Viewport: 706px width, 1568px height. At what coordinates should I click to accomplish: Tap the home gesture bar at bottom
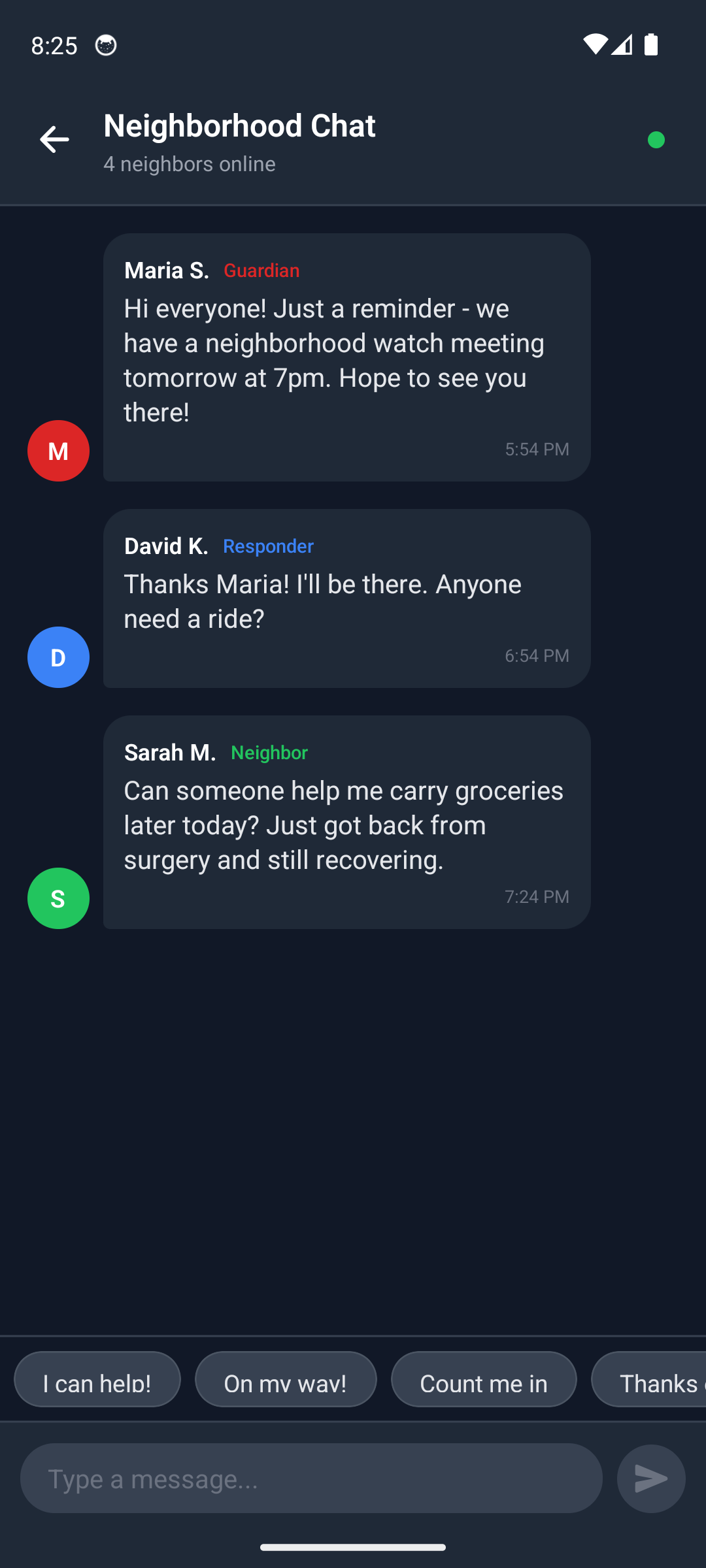point(353,1546)
